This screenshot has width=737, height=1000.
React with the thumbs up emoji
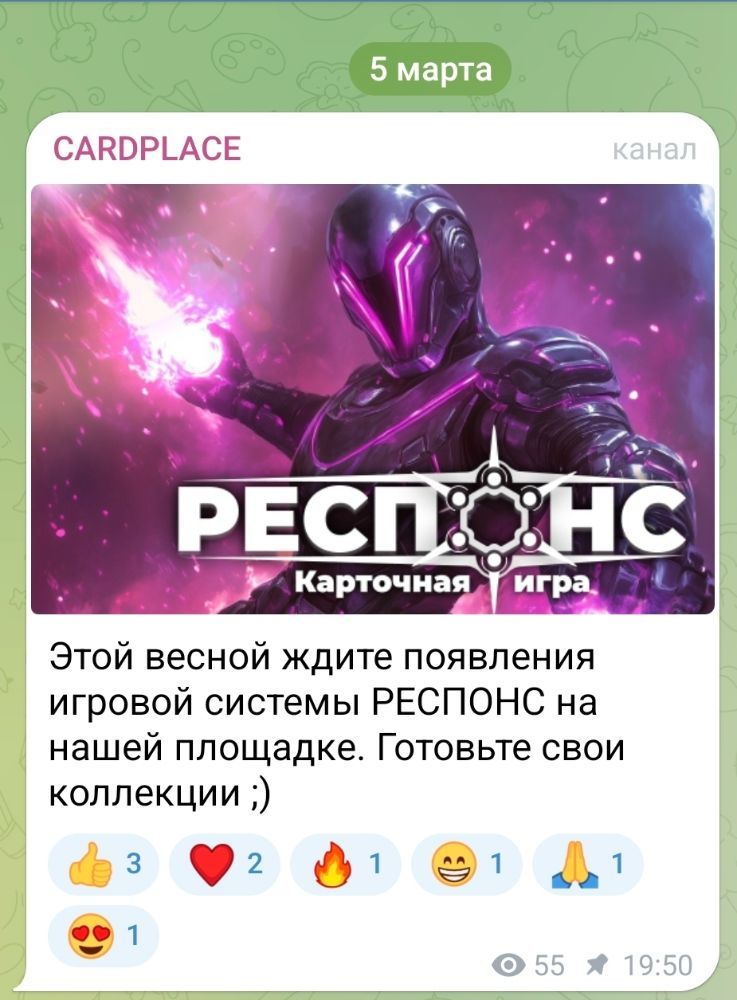click(x=104, y=863)
